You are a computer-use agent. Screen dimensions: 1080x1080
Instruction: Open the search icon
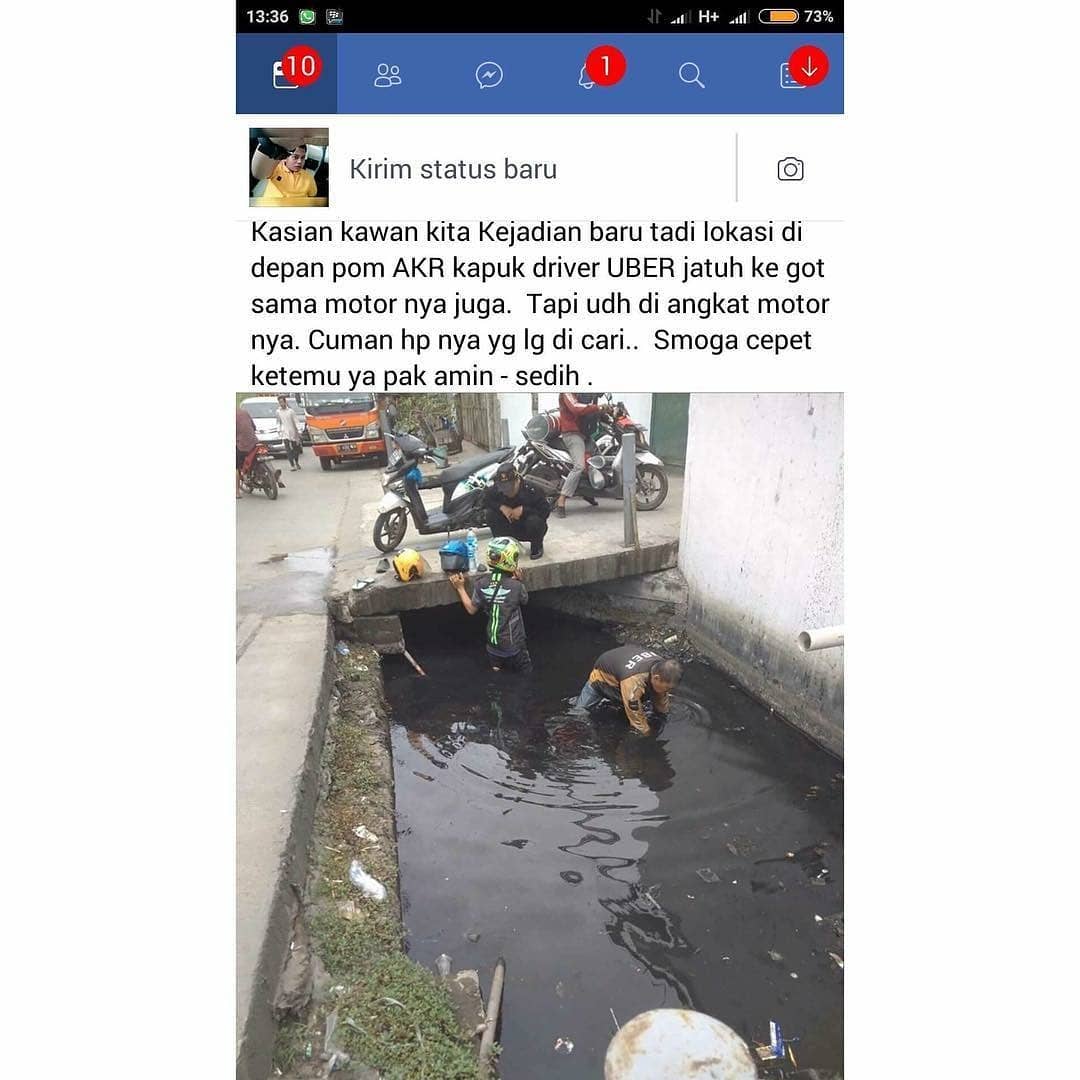[x=691, y=75]
